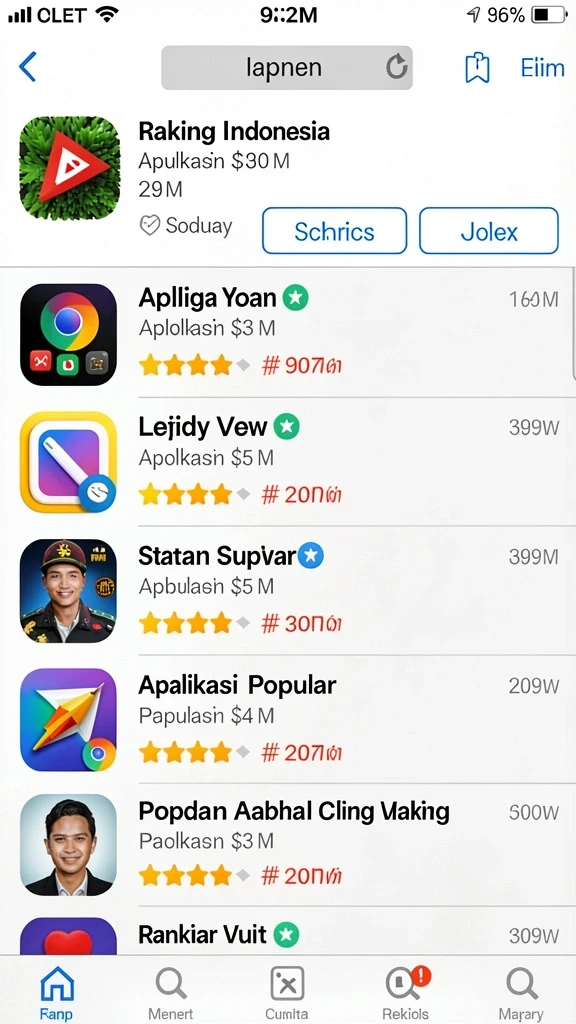The height and width of the screenshot is (1024, 576).
Task: Open the Raking Indonesia app icon
Action: [70, 168]
